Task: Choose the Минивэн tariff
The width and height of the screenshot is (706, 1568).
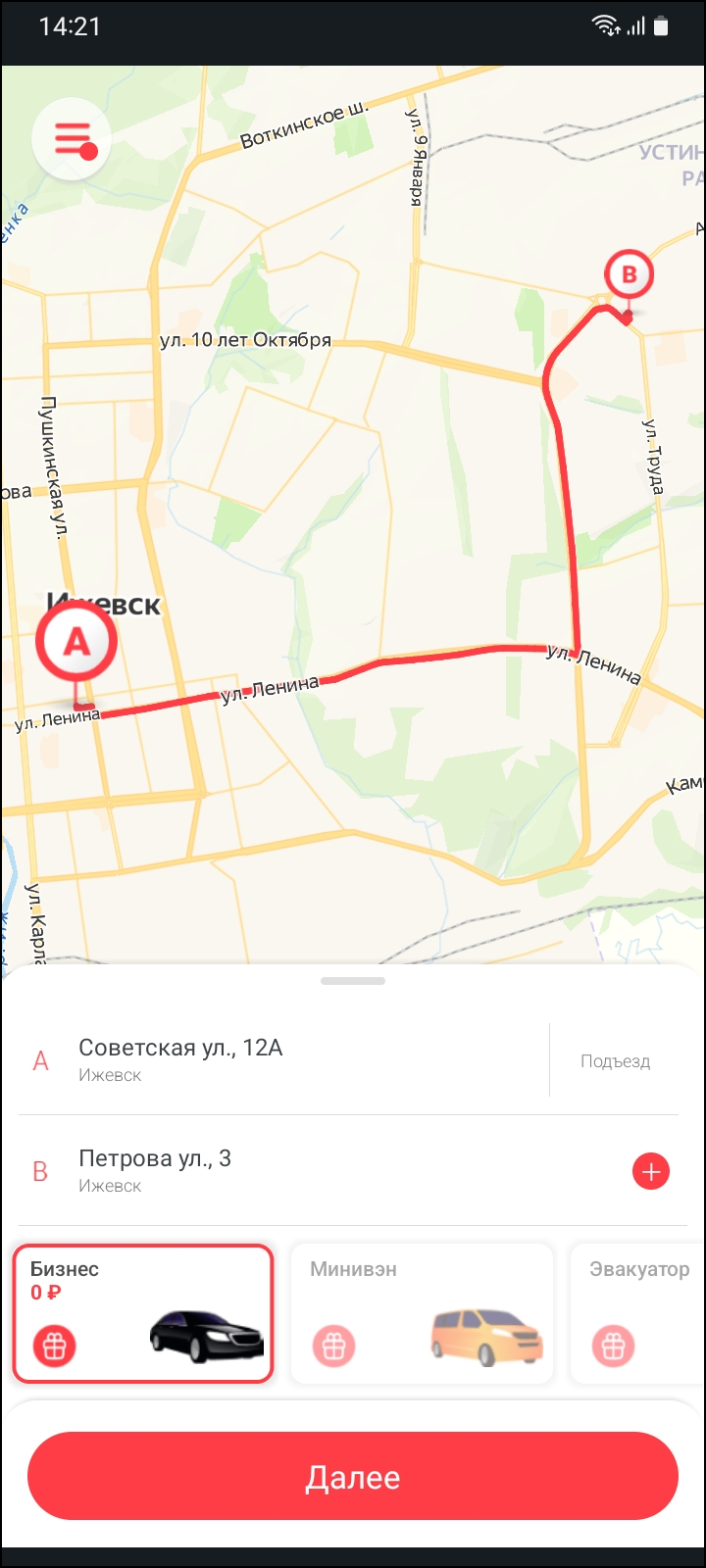Action: point(422,1313)
